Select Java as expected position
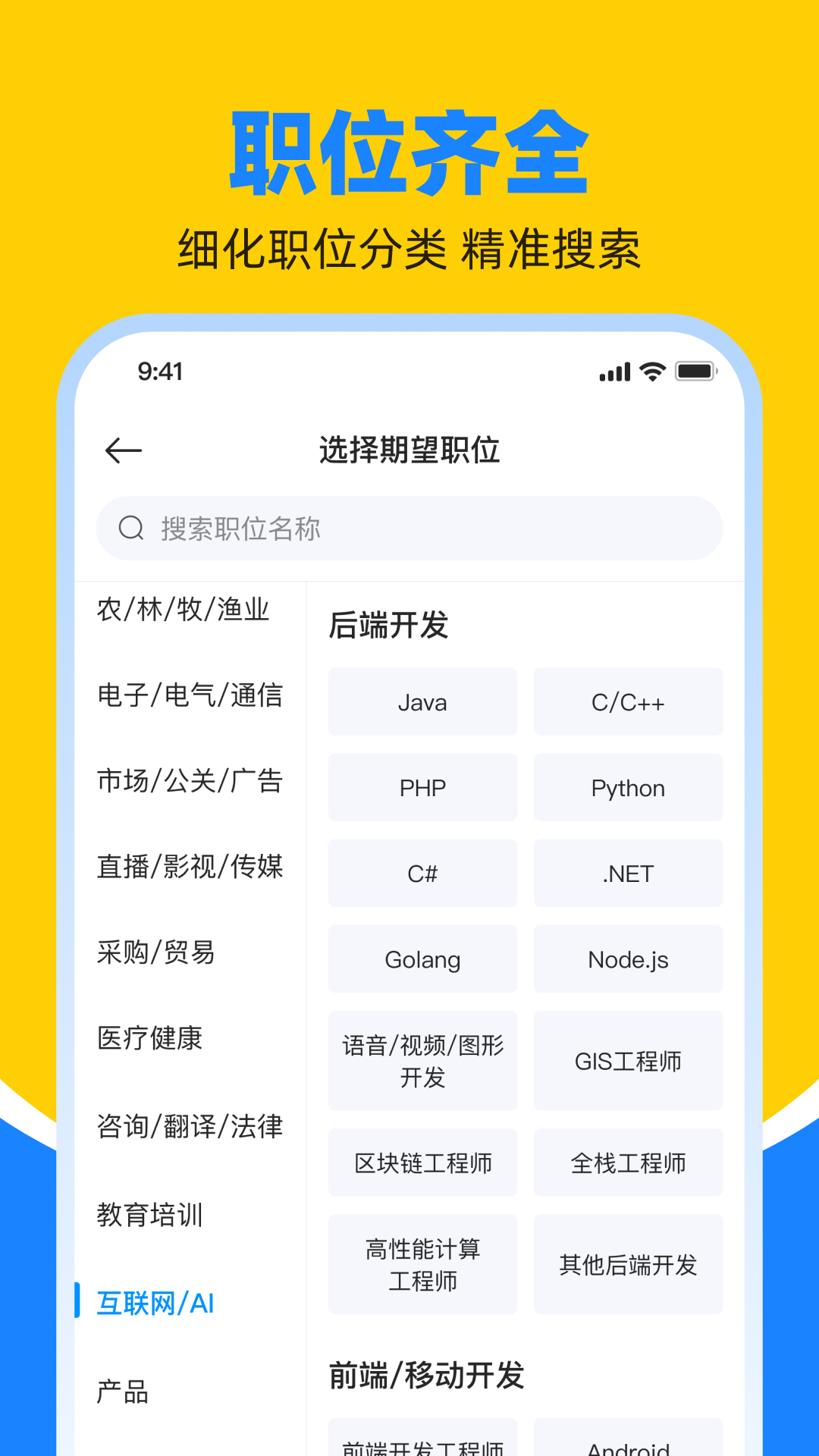Viewport: 819px width, 1456px height. [x=422, y=701]
